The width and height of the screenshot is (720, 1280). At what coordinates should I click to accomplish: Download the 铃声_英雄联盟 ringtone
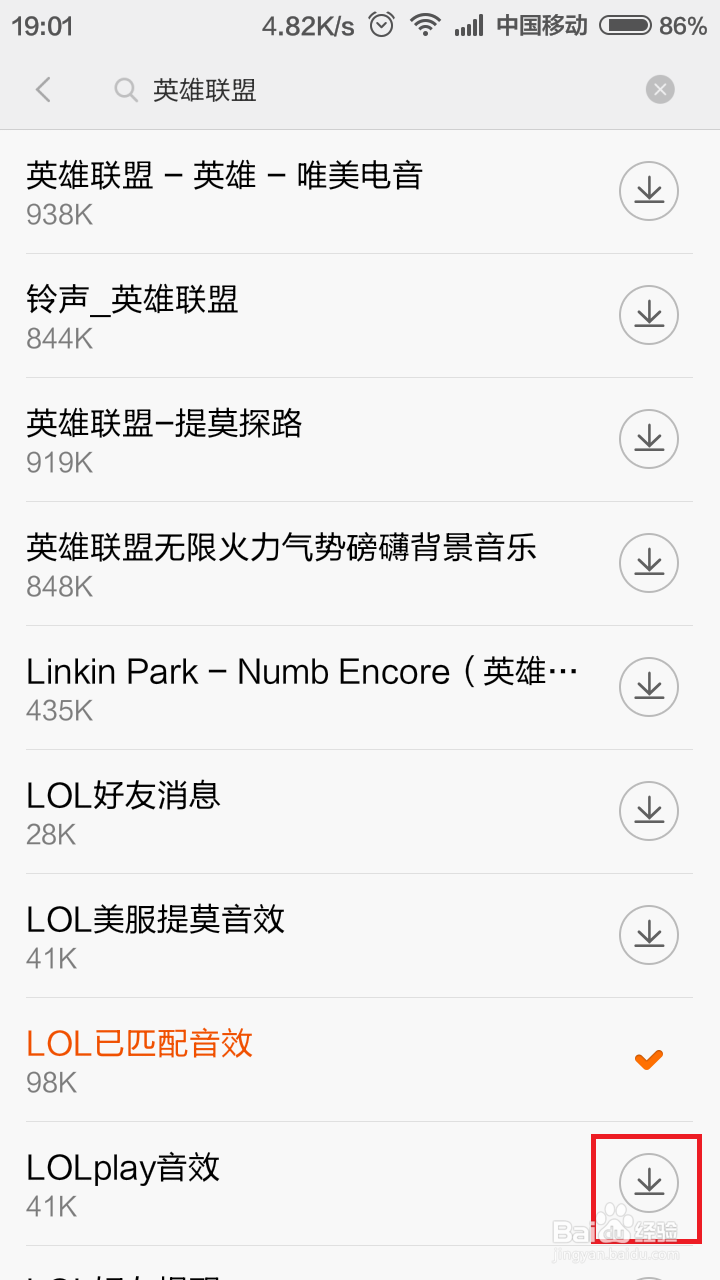pos(649,315)
